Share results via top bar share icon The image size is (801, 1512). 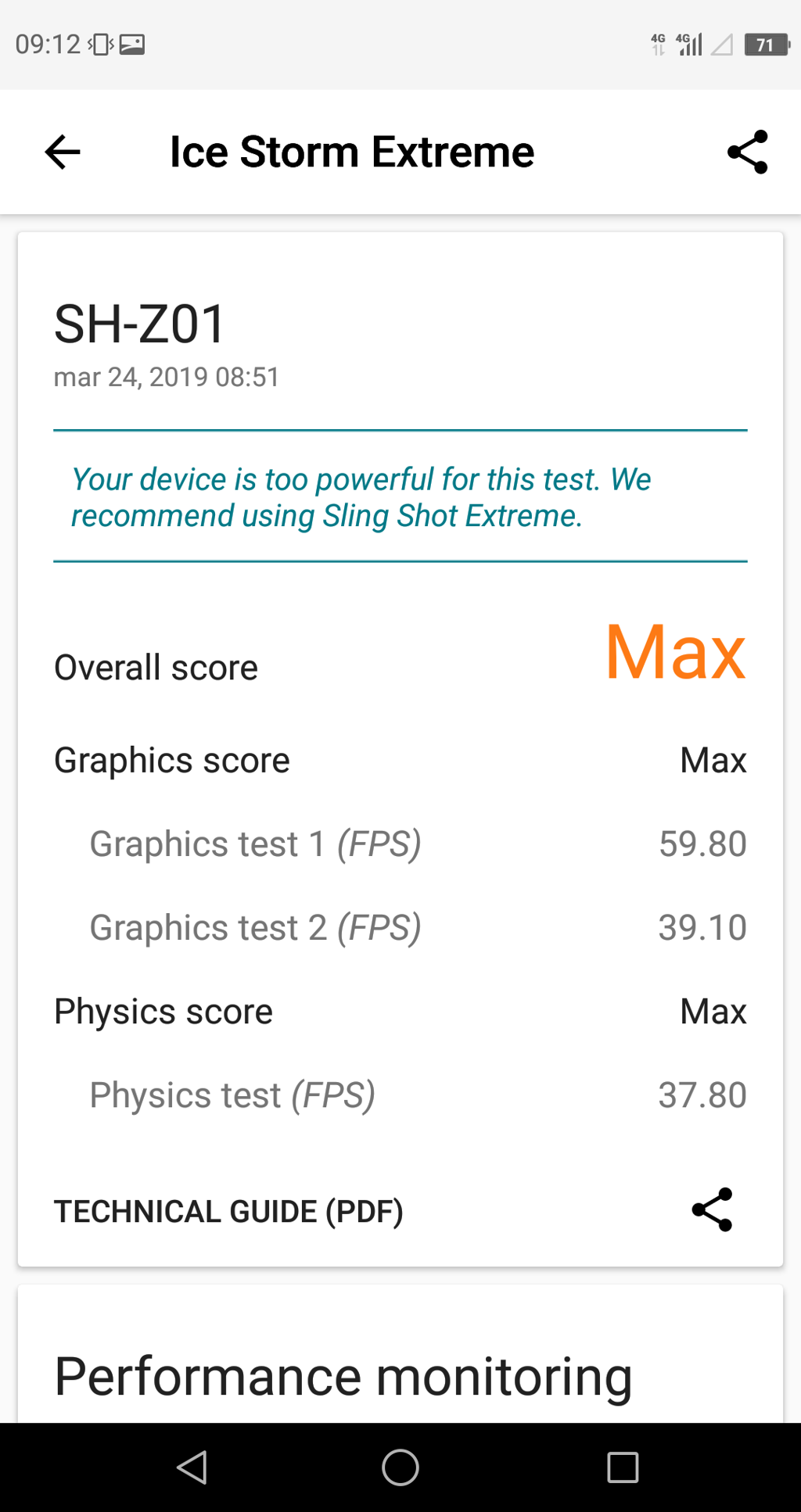pos(747,152)
